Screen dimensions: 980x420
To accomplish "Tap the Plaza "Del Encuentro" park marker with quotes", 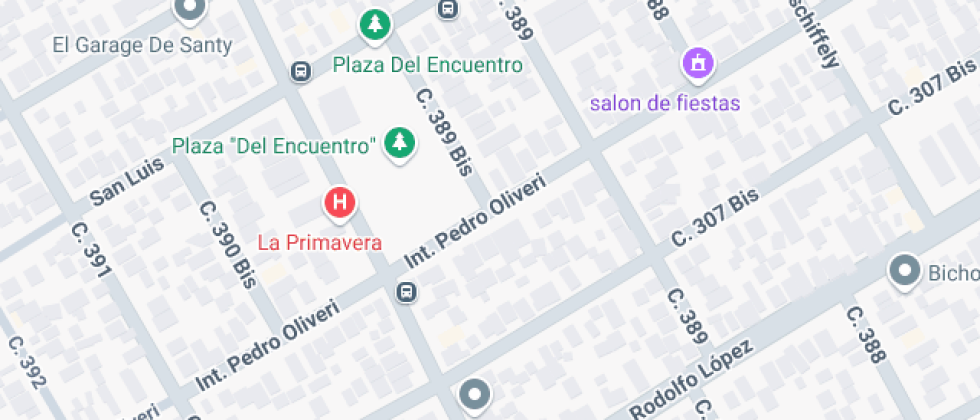I will point(399,144).
